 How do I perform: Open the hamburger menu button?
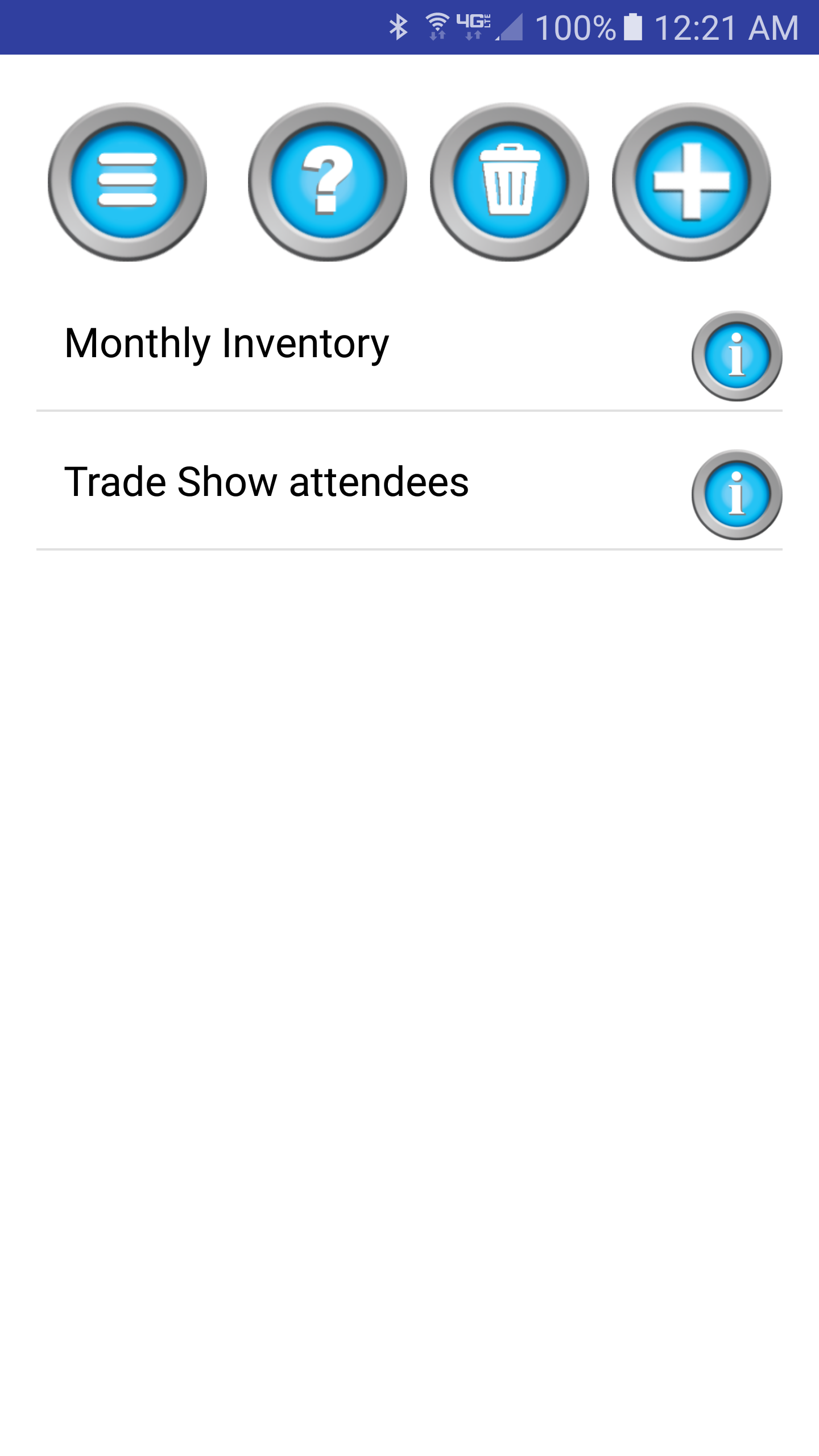click(127, 182)
